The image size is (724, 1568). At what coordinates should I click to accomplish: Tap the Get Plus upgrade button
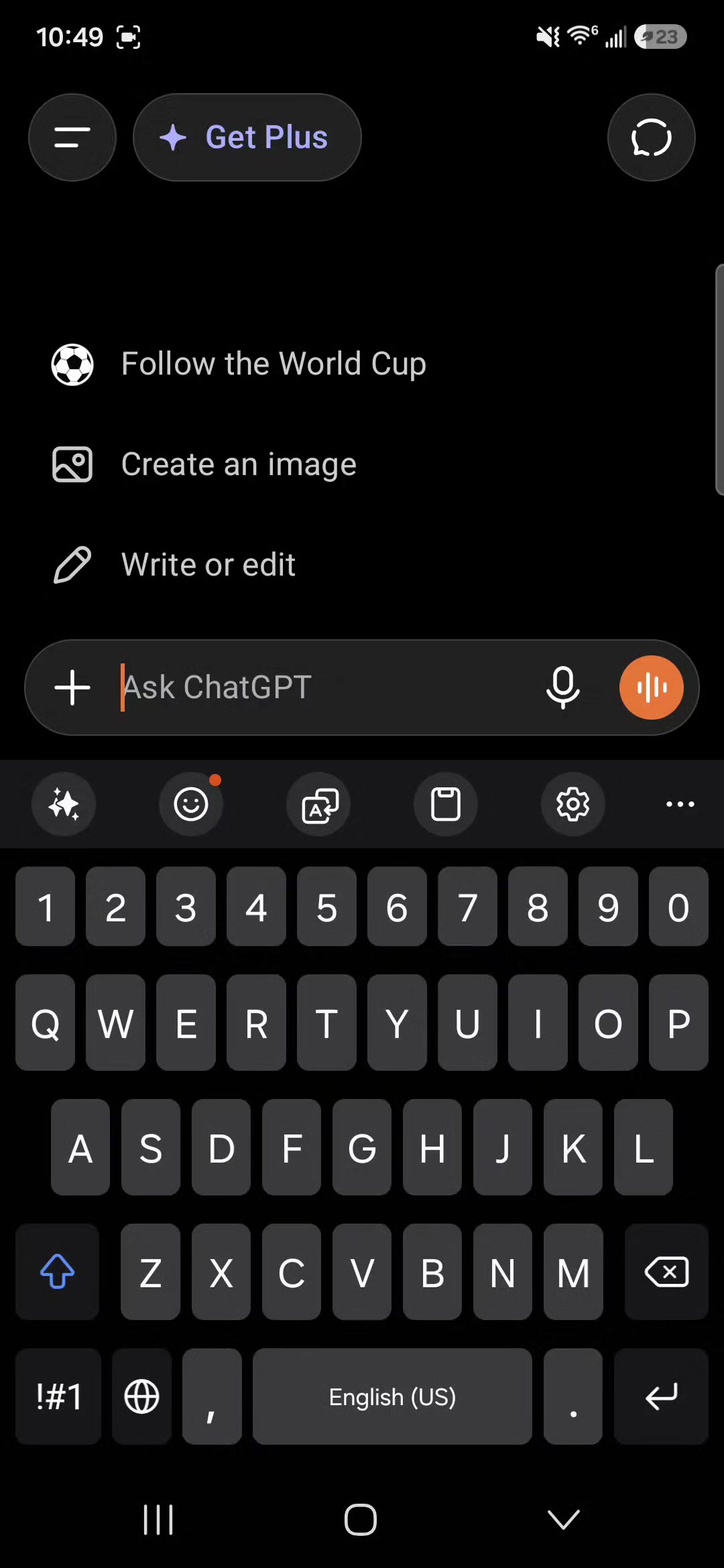[x=247, y=137]
